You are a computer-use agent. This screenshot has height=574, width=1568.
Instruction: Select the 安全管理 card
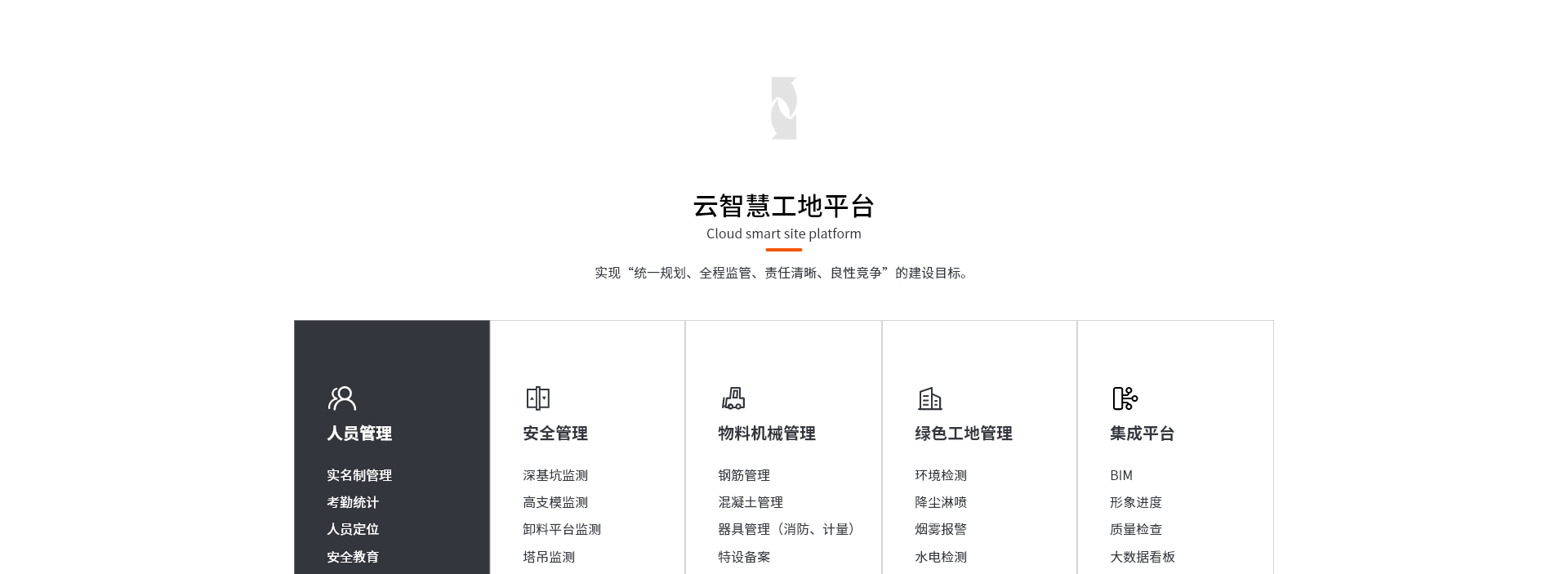pos(555,434)
